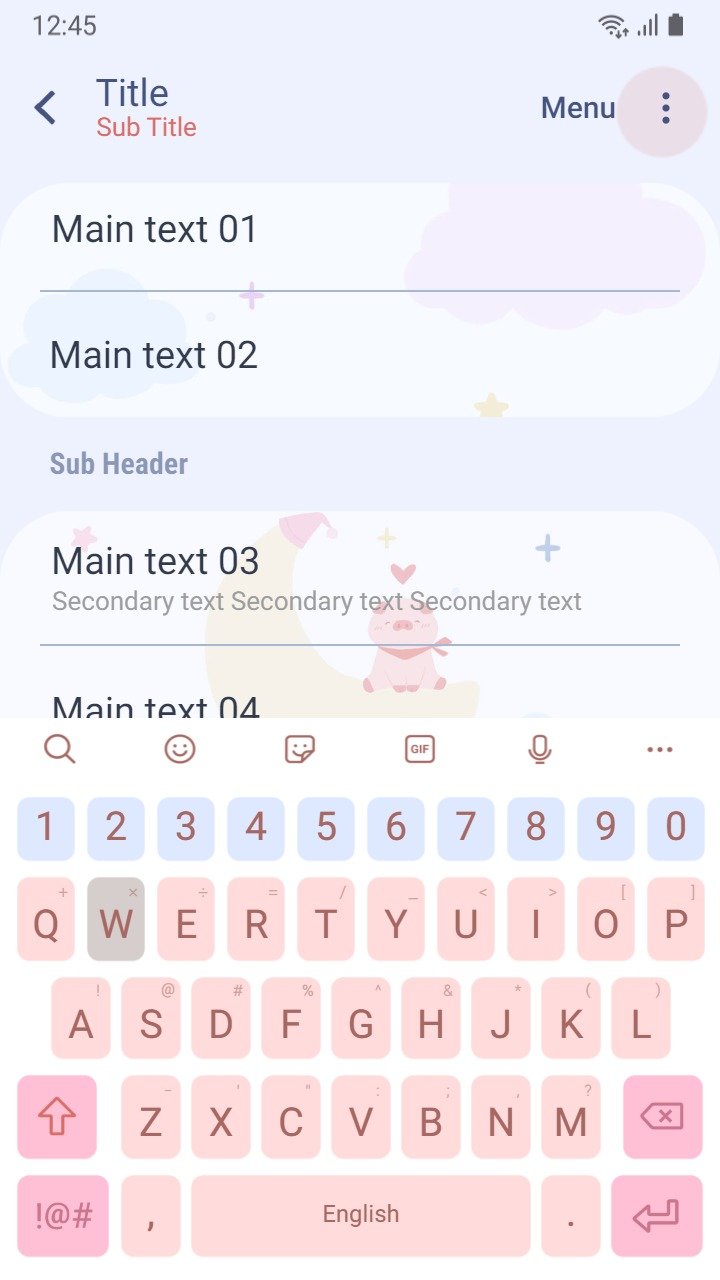This screenshot has width=720, height=1280.
Task: Tap the enter key
Action: click(657, 1216)
